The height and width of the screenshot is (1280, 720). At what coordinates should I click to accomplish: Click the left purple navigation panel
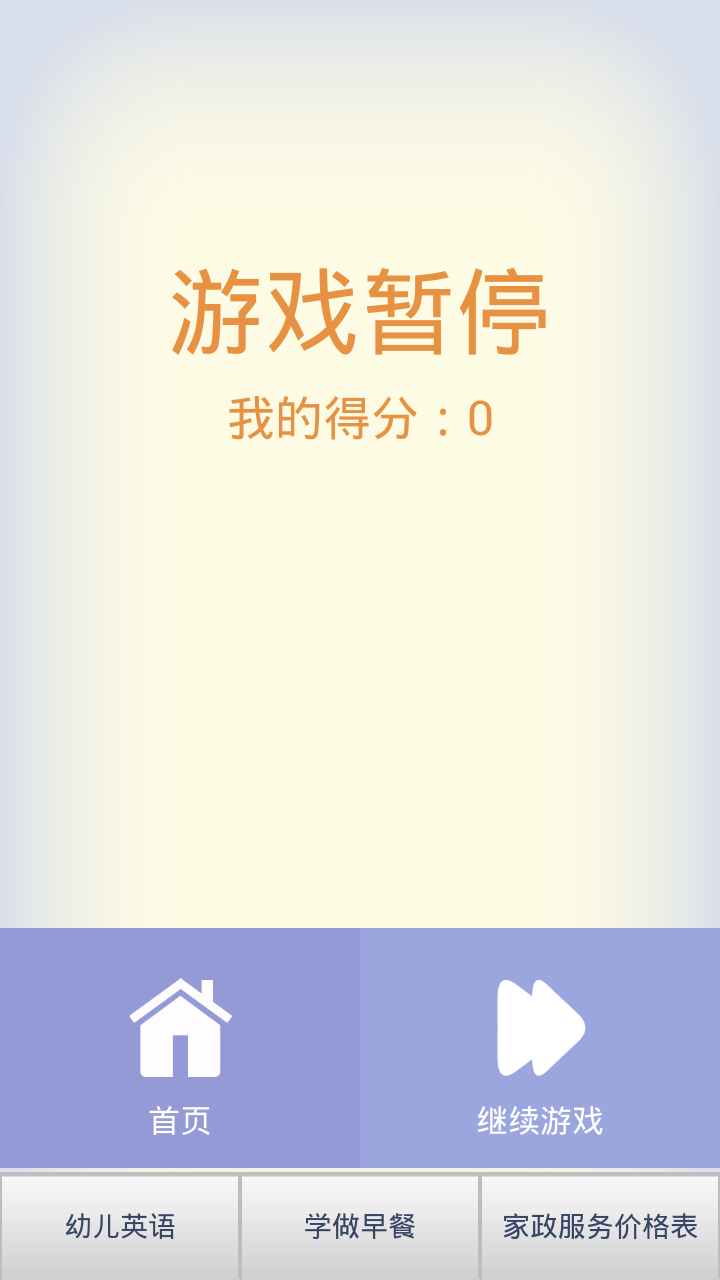180,1047
